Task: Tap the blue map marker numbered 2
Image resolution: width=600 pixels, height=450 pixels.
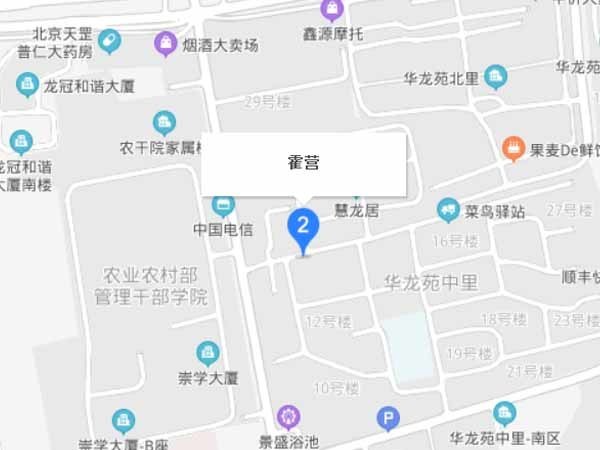Action: point(303,229)
